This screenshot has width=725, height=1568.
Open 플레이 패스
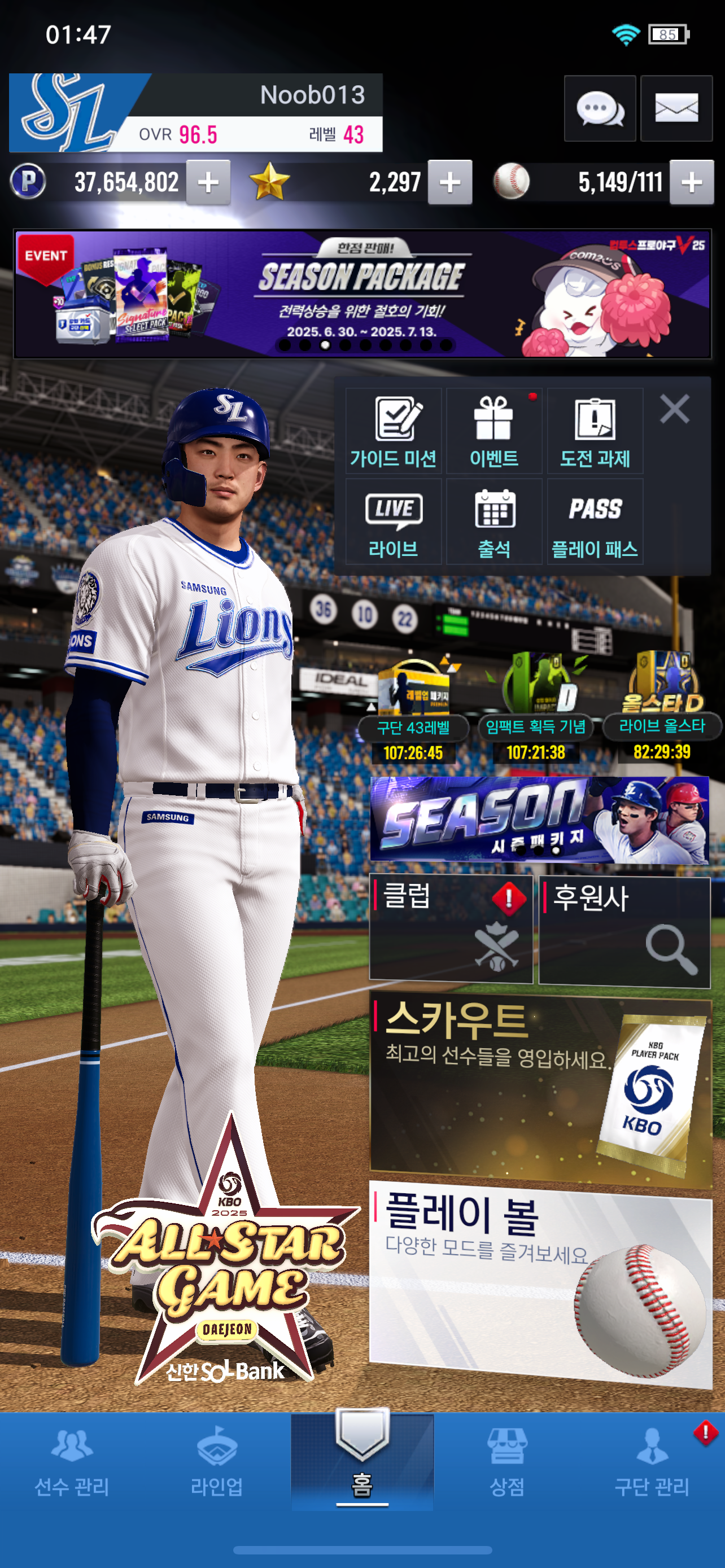595,522
